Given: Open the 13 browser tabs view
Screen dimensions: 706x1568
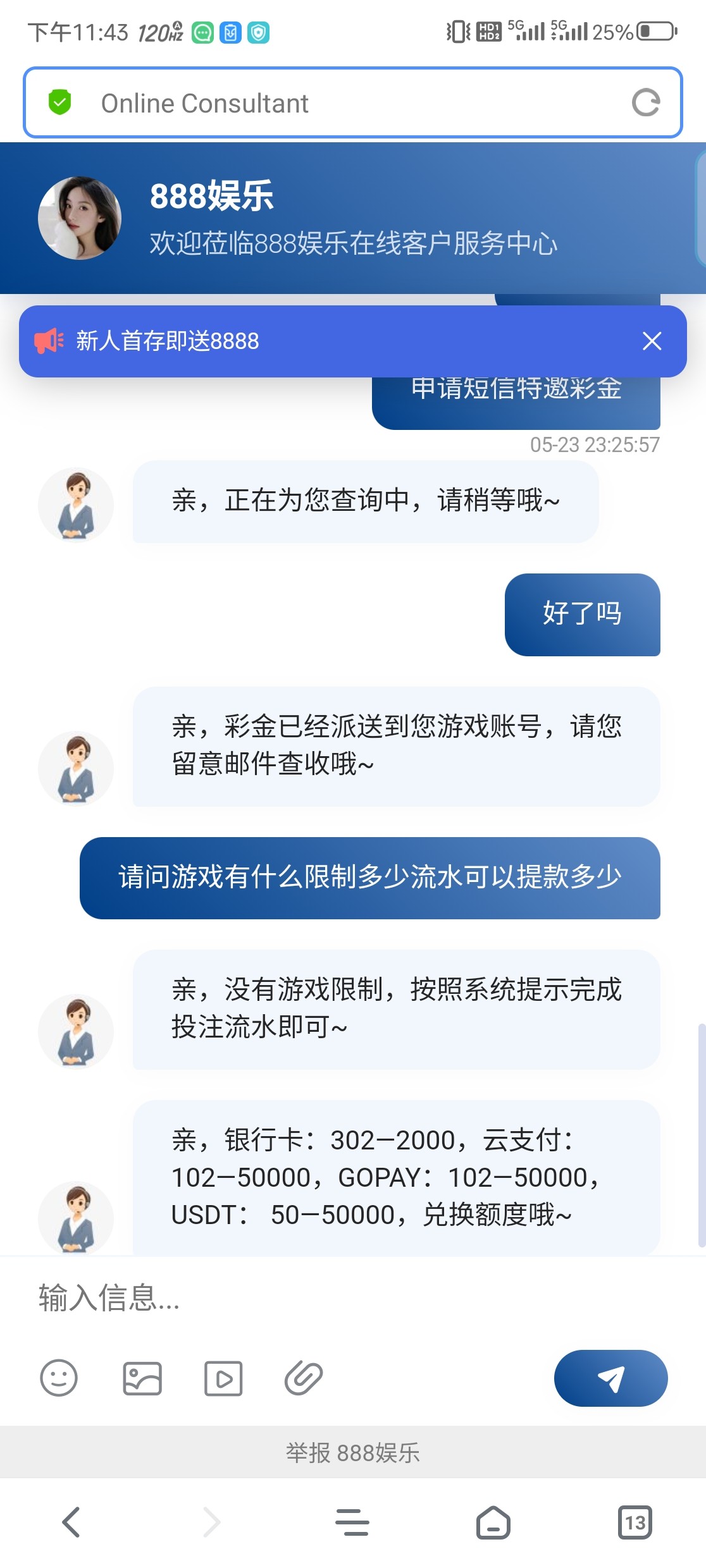Looking at the screenshot, I should point(634,1522).
